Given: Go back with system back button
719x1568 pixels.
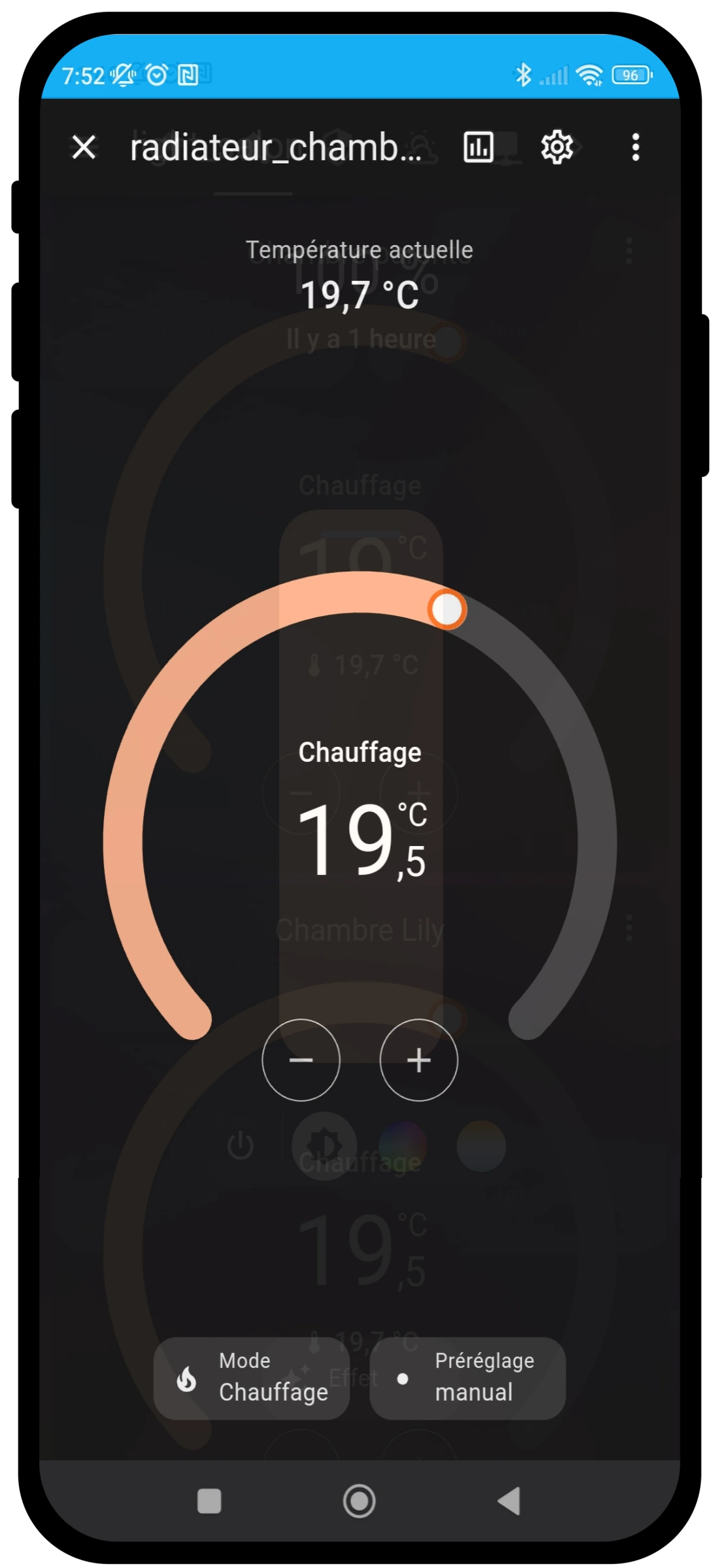Looking at the screenshot, I should tap(509, 1501).
